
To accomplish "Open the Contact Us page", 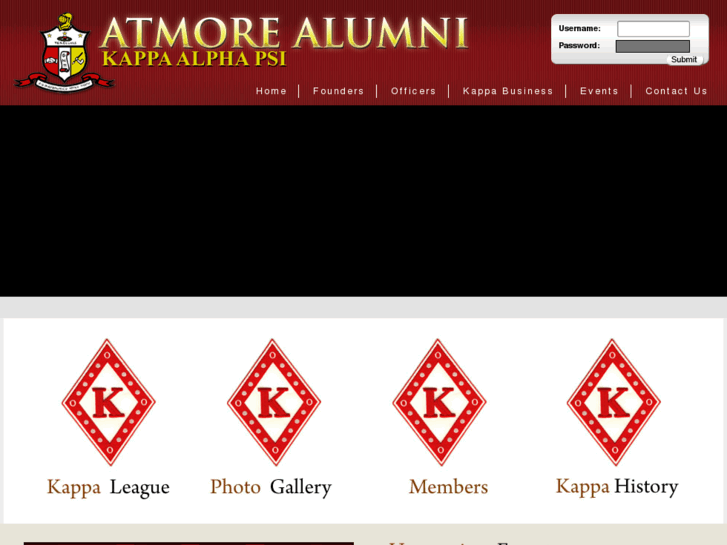I will point(676,91).
